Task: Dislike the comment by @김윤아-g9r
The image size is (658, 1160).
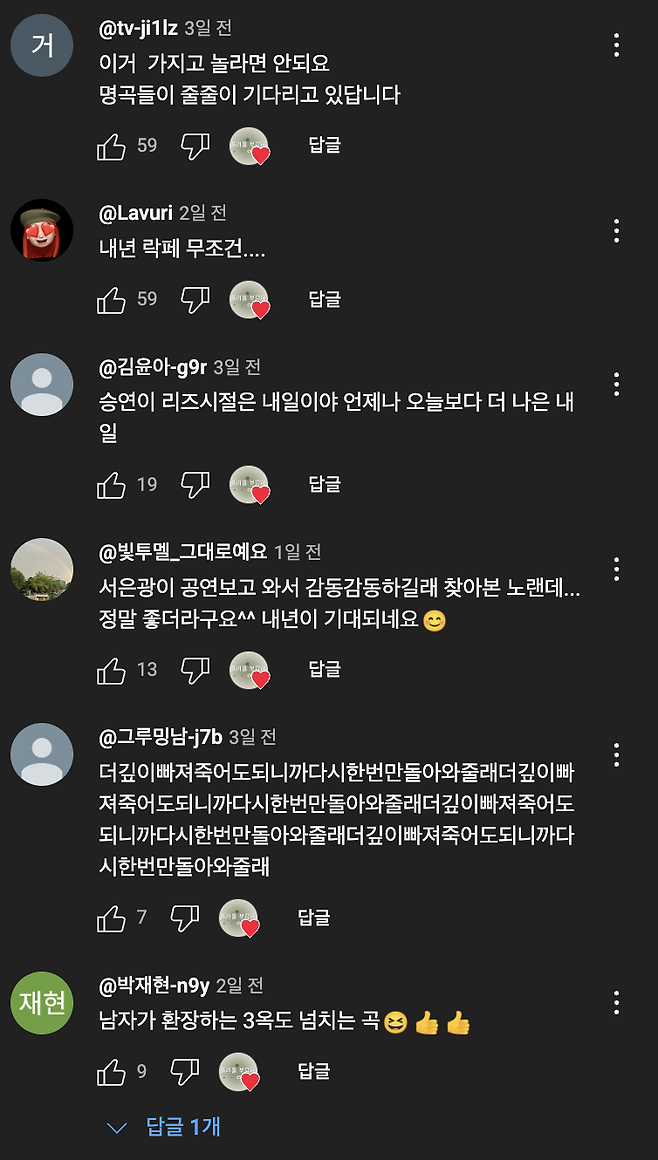Action: [194, 485]
